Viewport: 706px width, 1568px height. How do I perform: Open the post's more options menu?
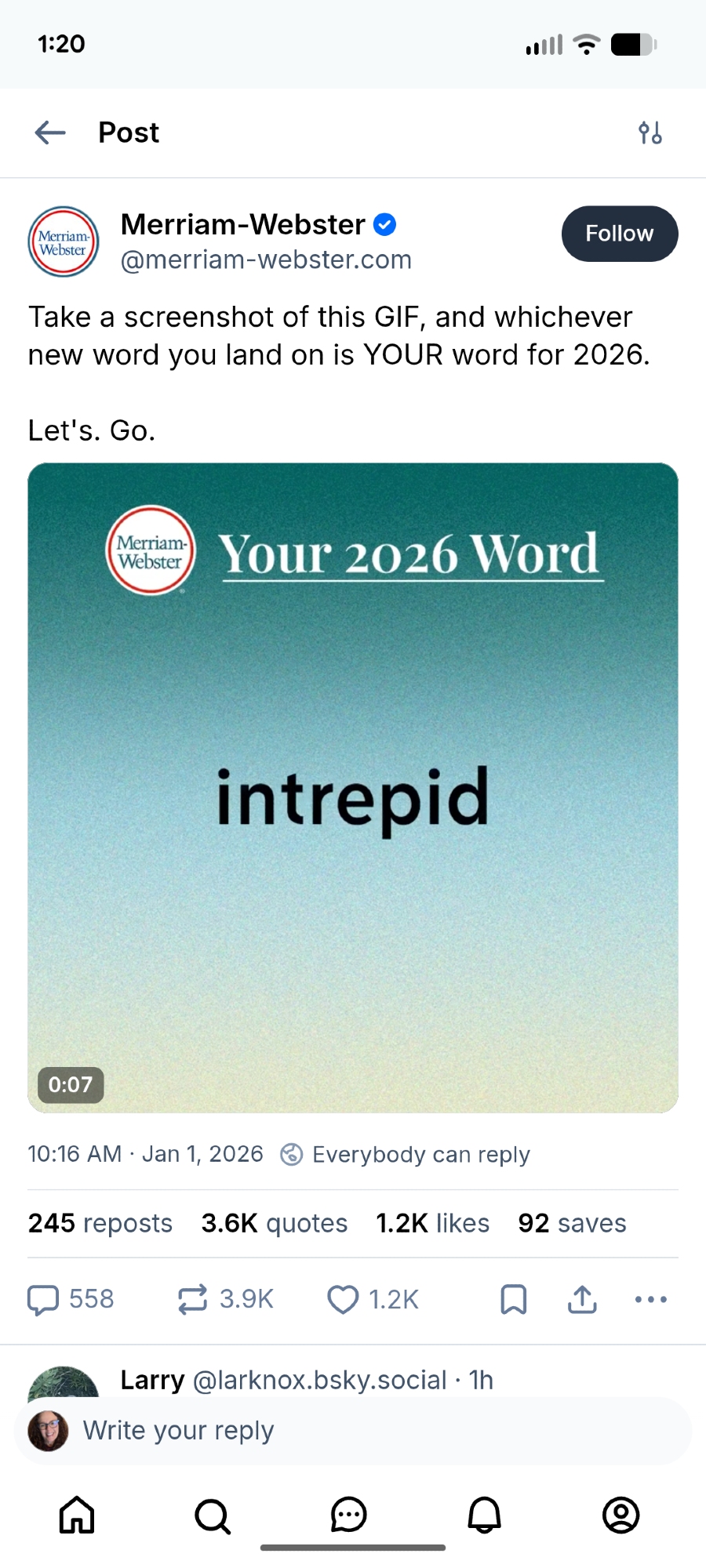click(650, 1299)
